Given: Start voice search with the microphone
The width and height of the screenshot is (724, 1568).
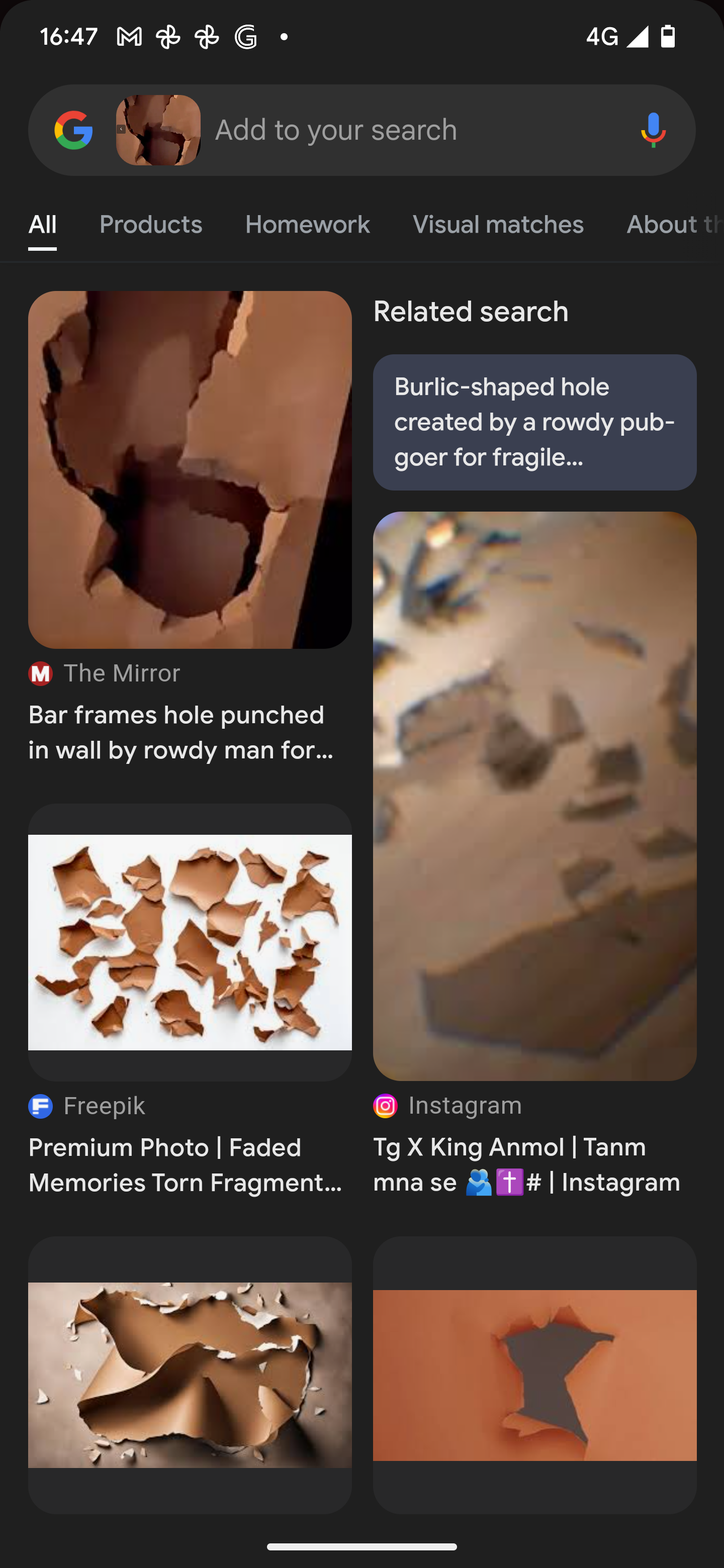Looking at the screenshot, I should (x=653, y=130).
